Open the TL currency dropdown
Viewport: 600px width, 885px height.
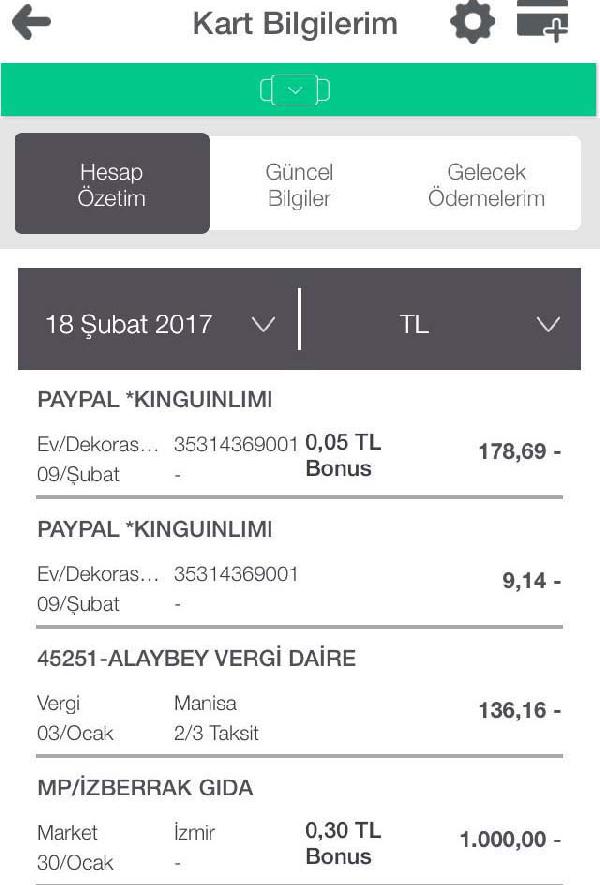tap(440, 324)
